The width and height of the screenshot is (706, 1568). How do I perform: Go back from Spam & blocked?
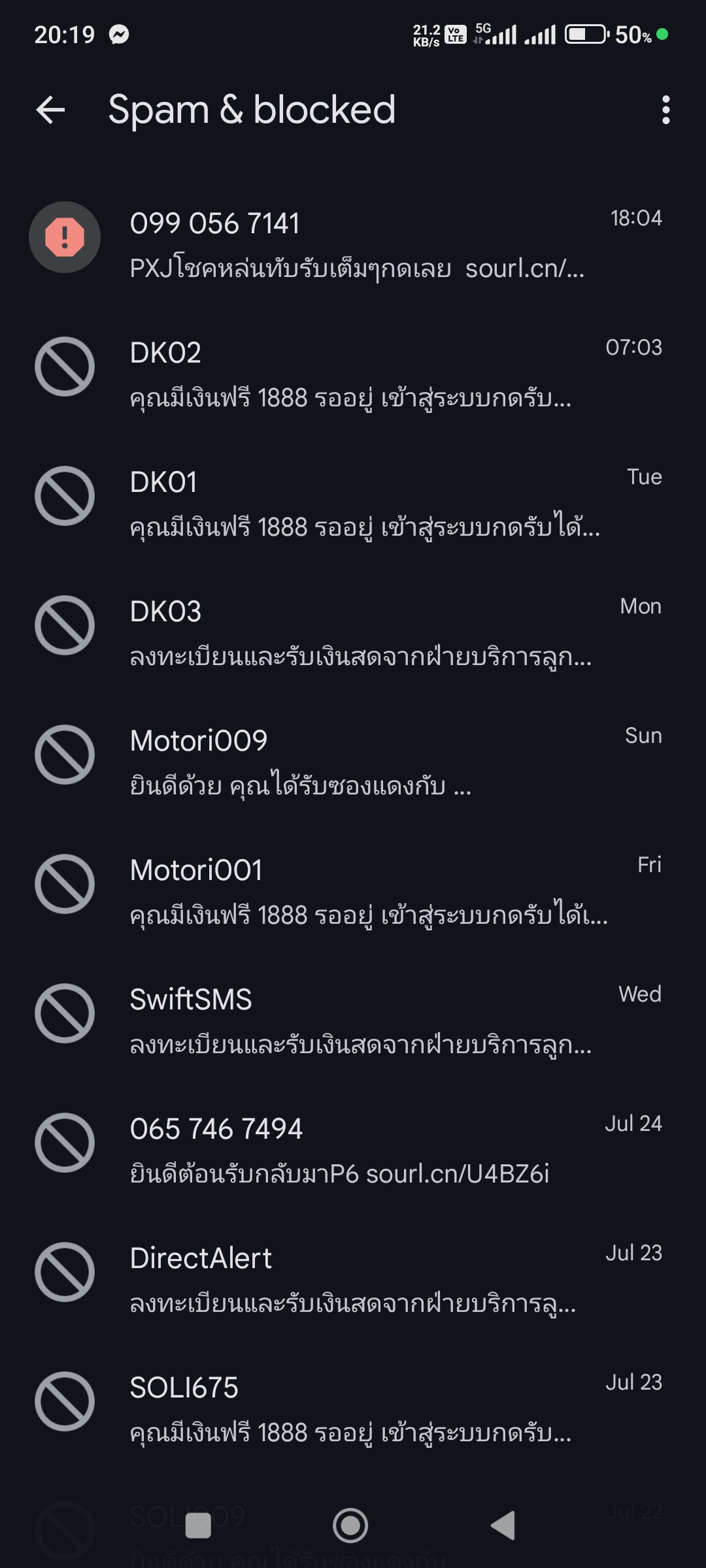[x=50, y=109]
